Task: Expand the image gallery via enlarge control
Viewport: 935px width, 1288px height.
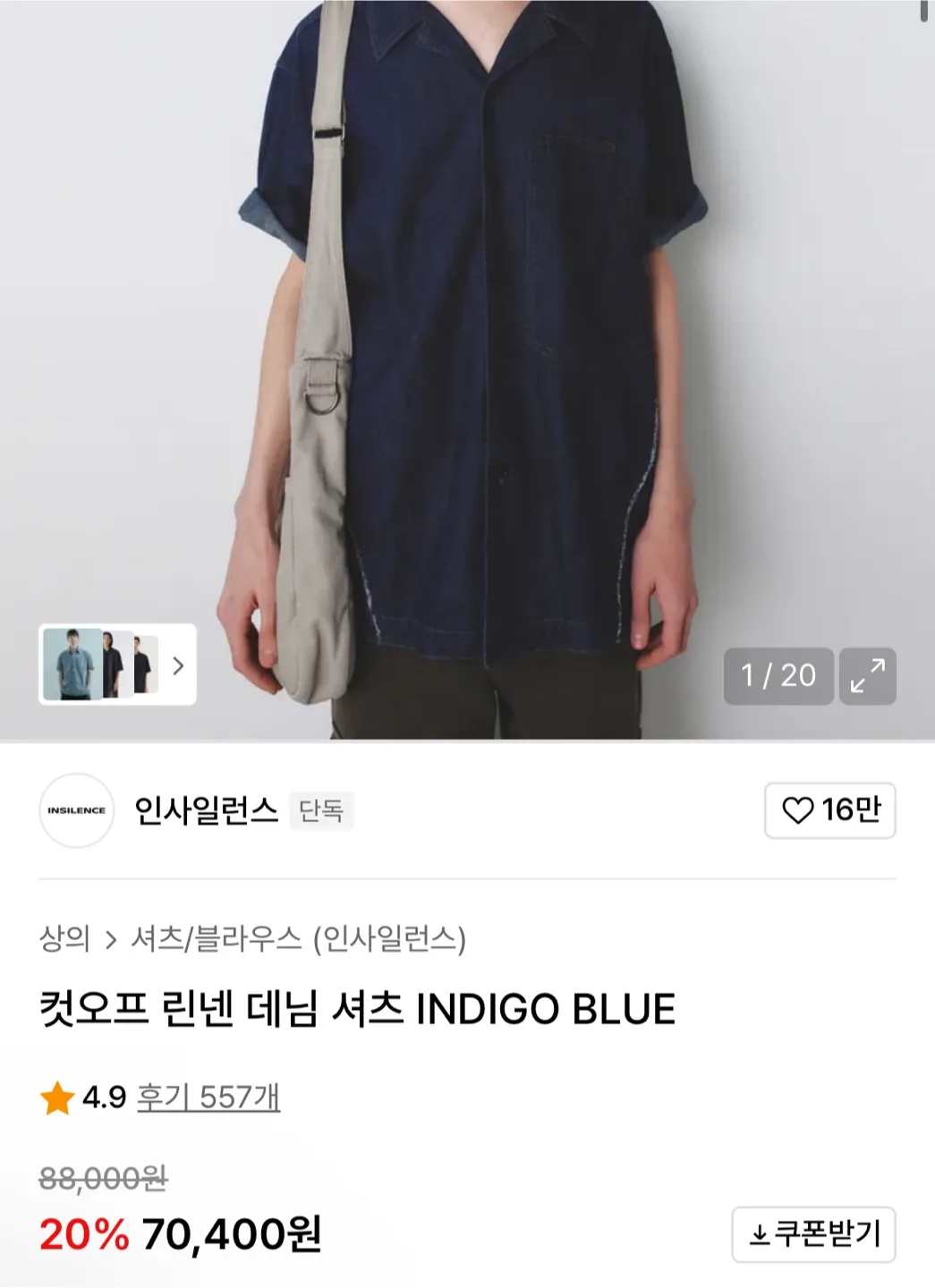Action: pyautogui.click(x=865, y=675)
